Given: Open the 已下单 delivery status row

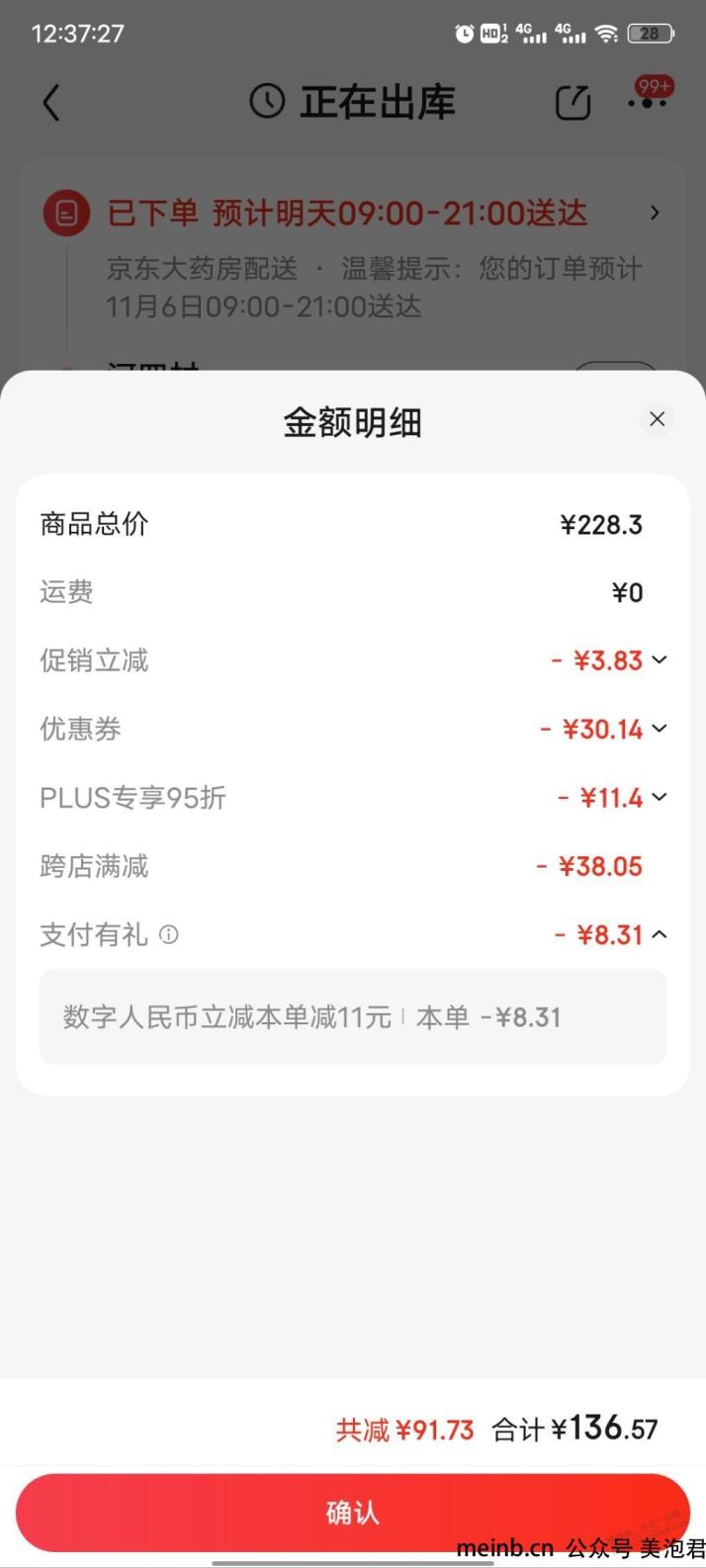Looking at the screenshot, I should (x=353, y=213).
